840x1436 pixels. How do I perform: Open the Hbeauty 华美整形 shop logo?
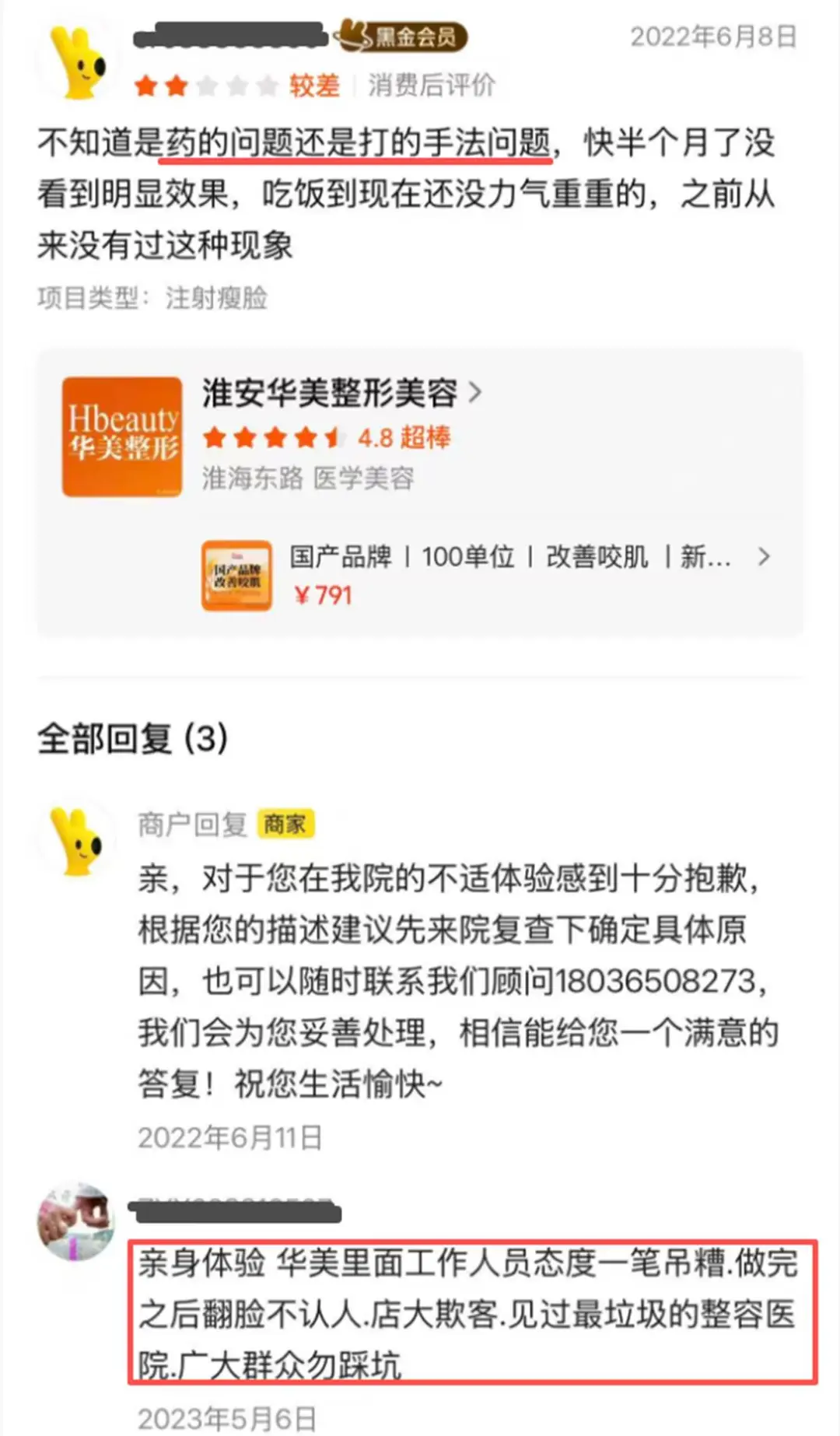122,436
